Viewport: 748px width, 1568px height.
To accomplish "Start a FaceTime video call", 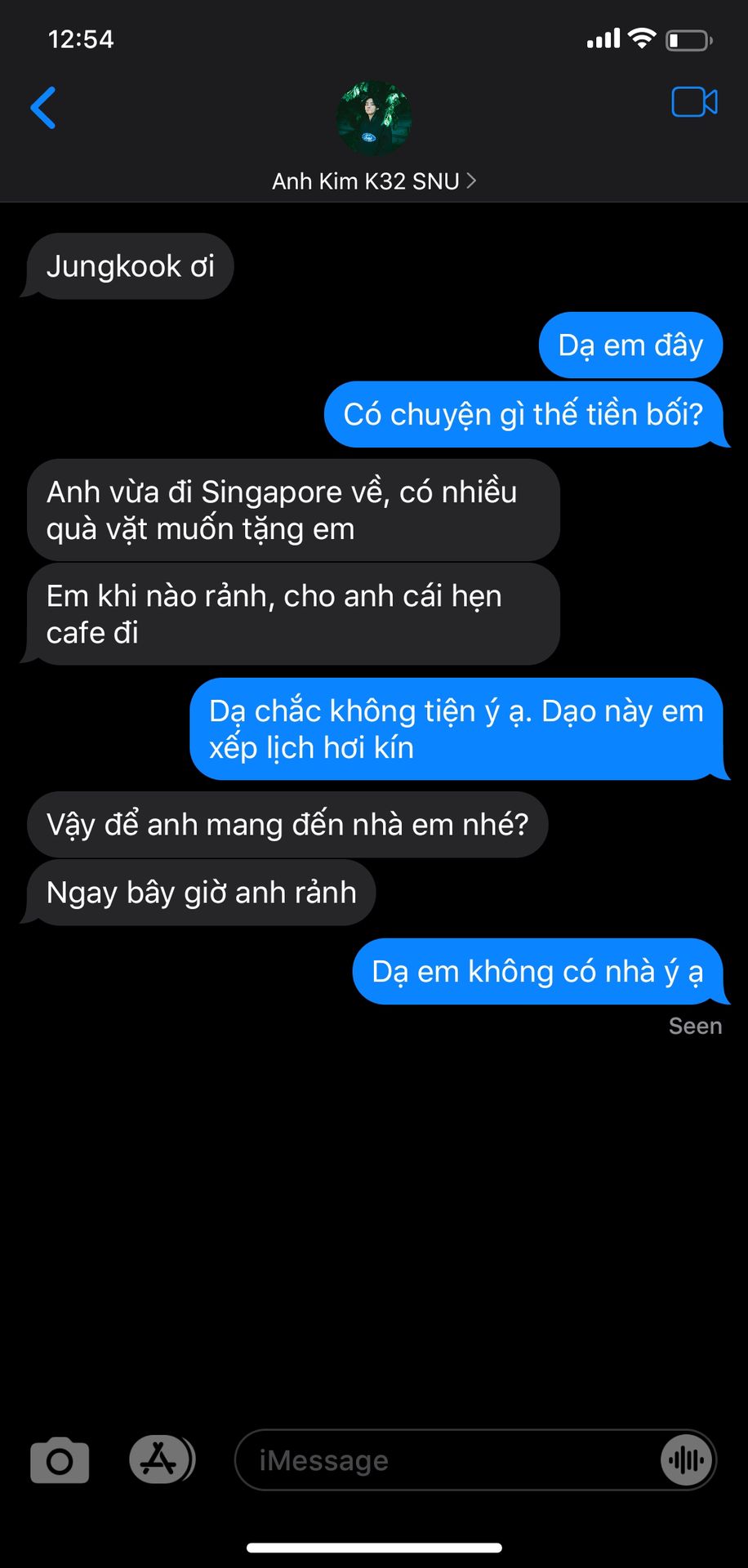I will tap(694, 102).
